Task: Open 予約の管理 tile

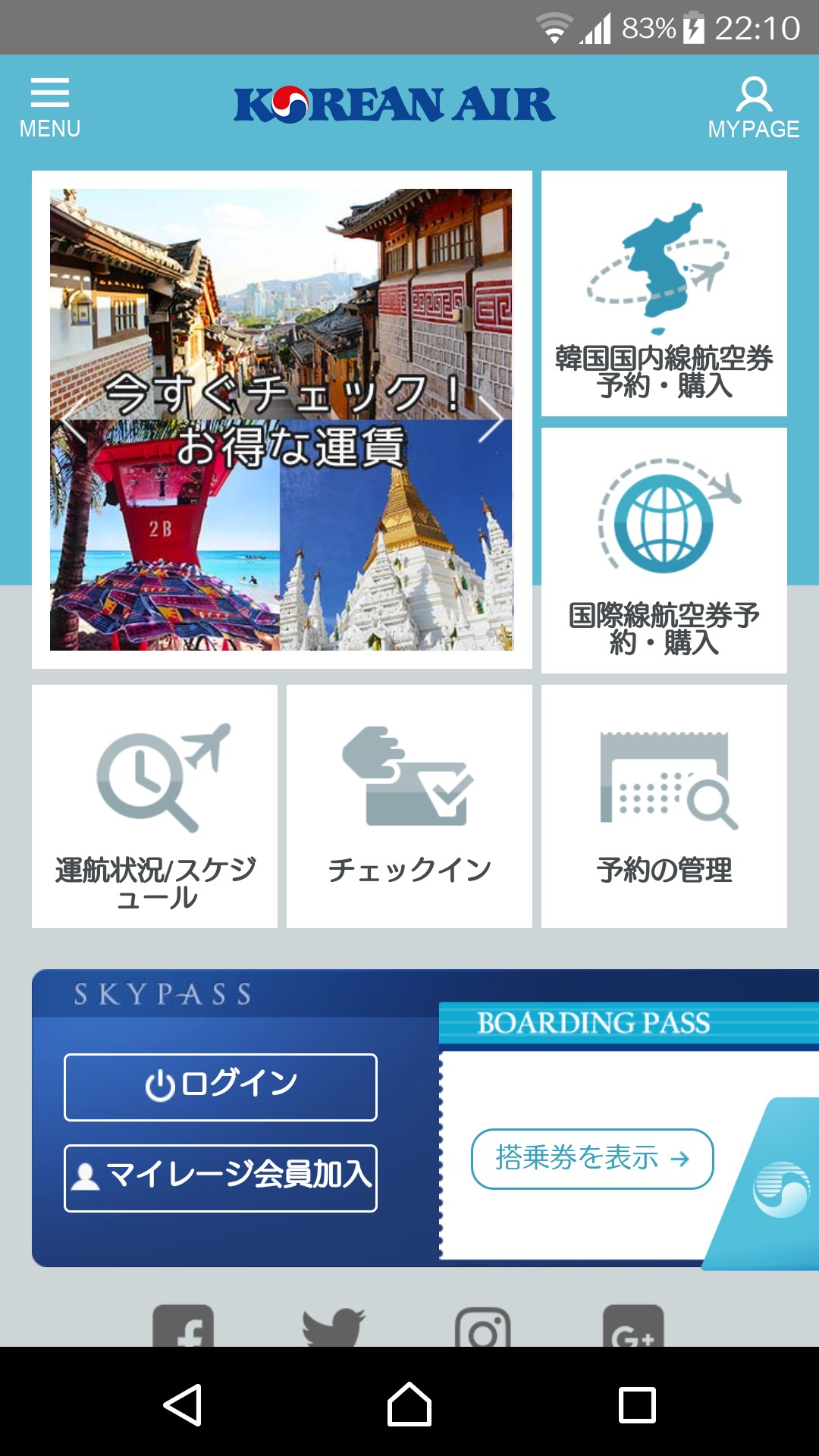Action: coord(664,806)
